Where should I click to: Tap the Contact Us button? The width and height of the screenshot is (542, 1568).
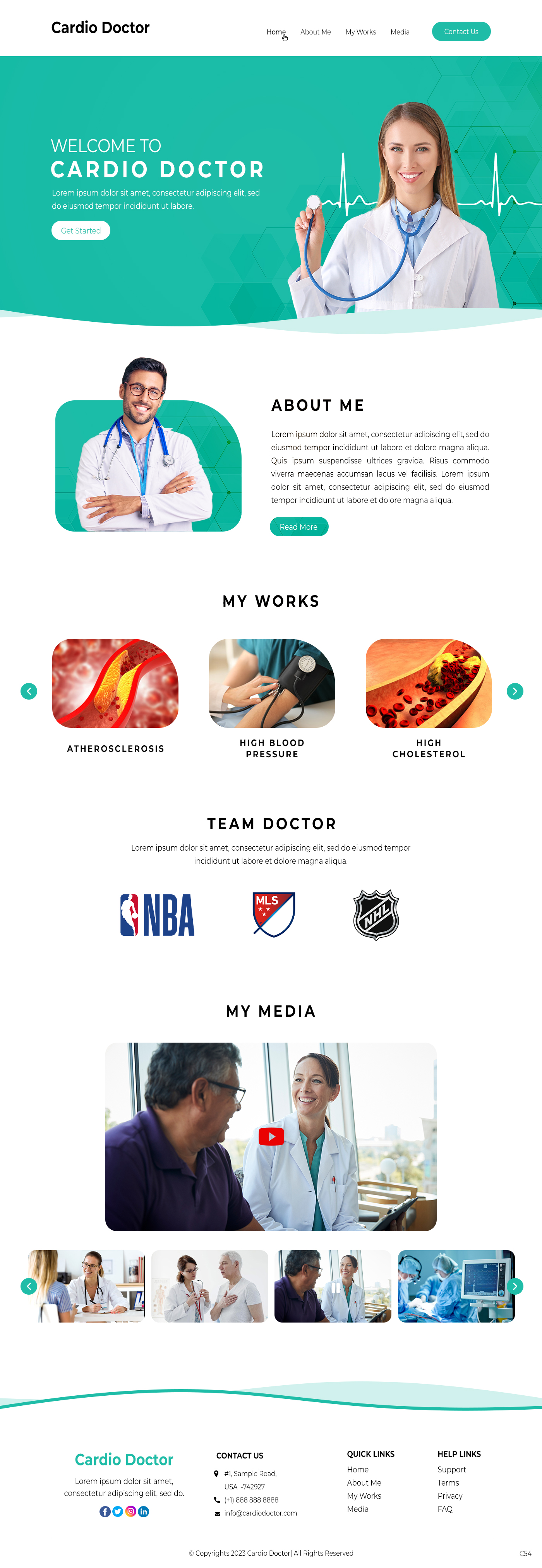point(461,32)
